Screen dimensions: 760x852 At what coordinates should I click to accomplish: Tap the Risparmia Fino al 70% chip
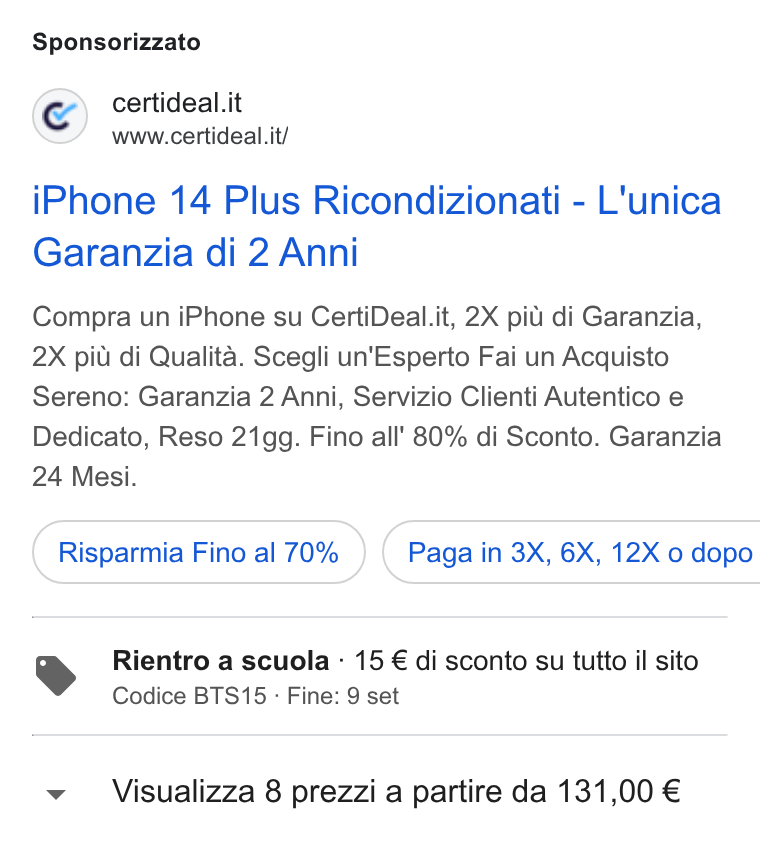point(198,552)
